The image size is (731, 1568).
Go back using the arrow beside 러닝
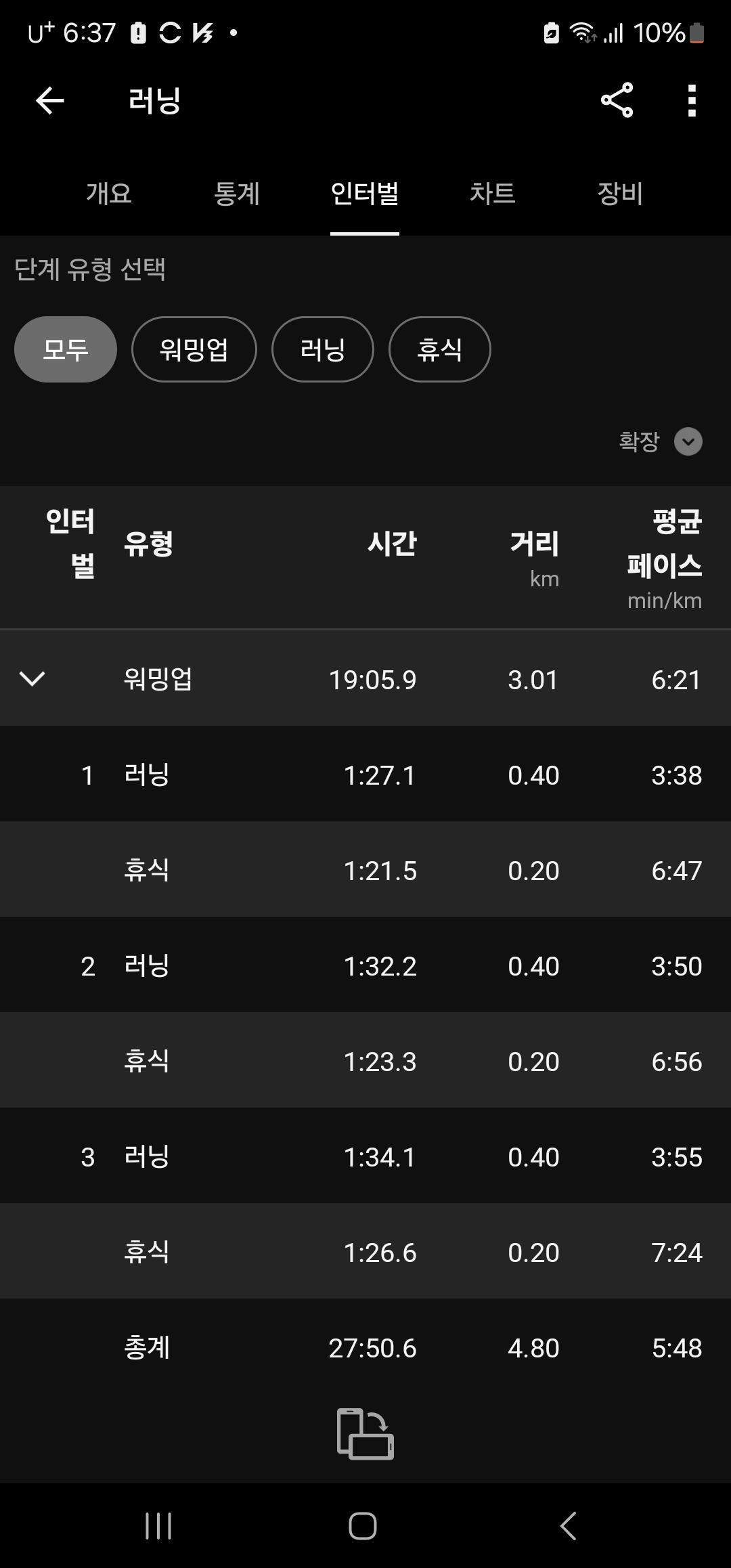[x=49, y=101]
